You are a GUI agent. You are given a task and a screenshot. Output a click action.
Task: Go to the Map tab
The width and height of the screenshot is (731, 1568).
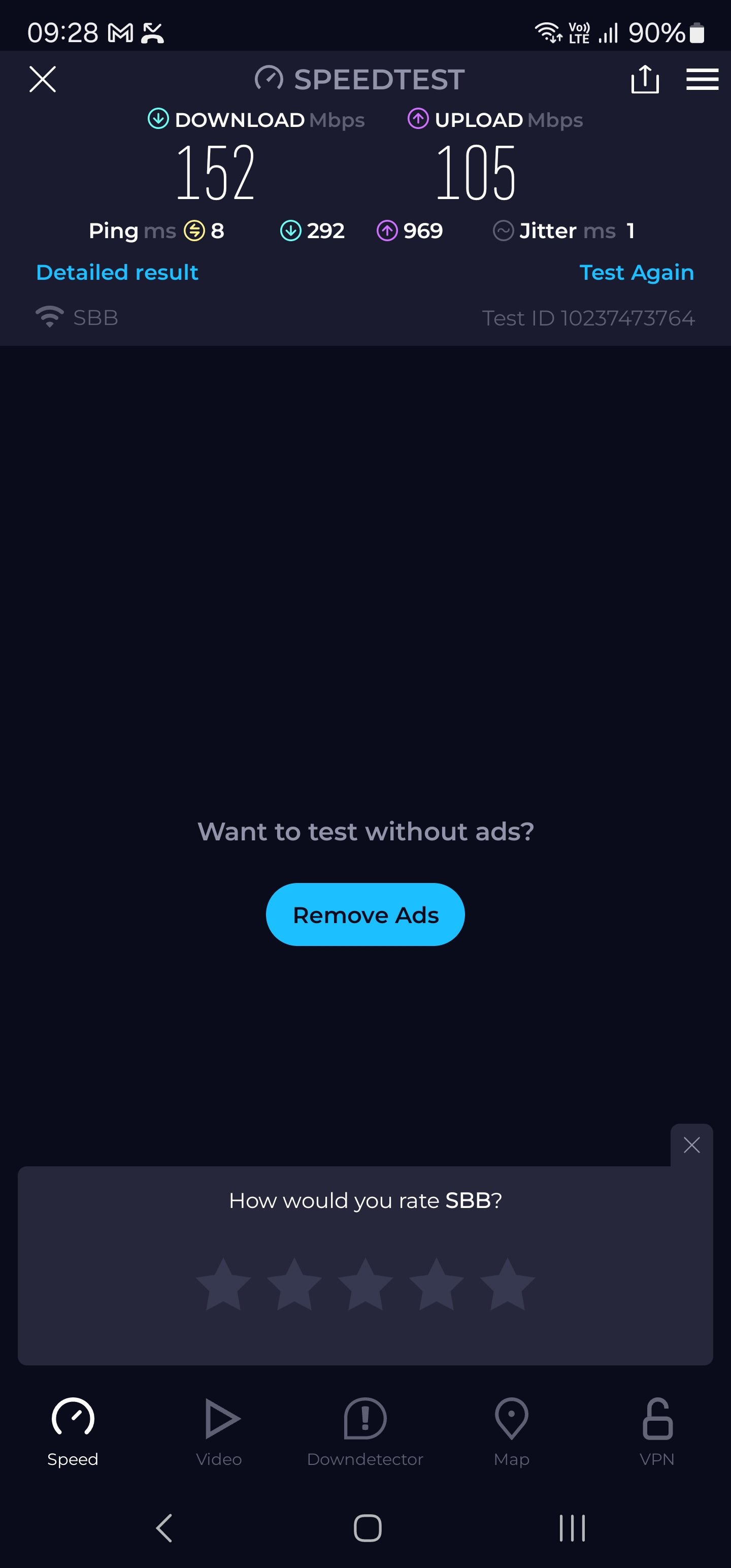511,1431
